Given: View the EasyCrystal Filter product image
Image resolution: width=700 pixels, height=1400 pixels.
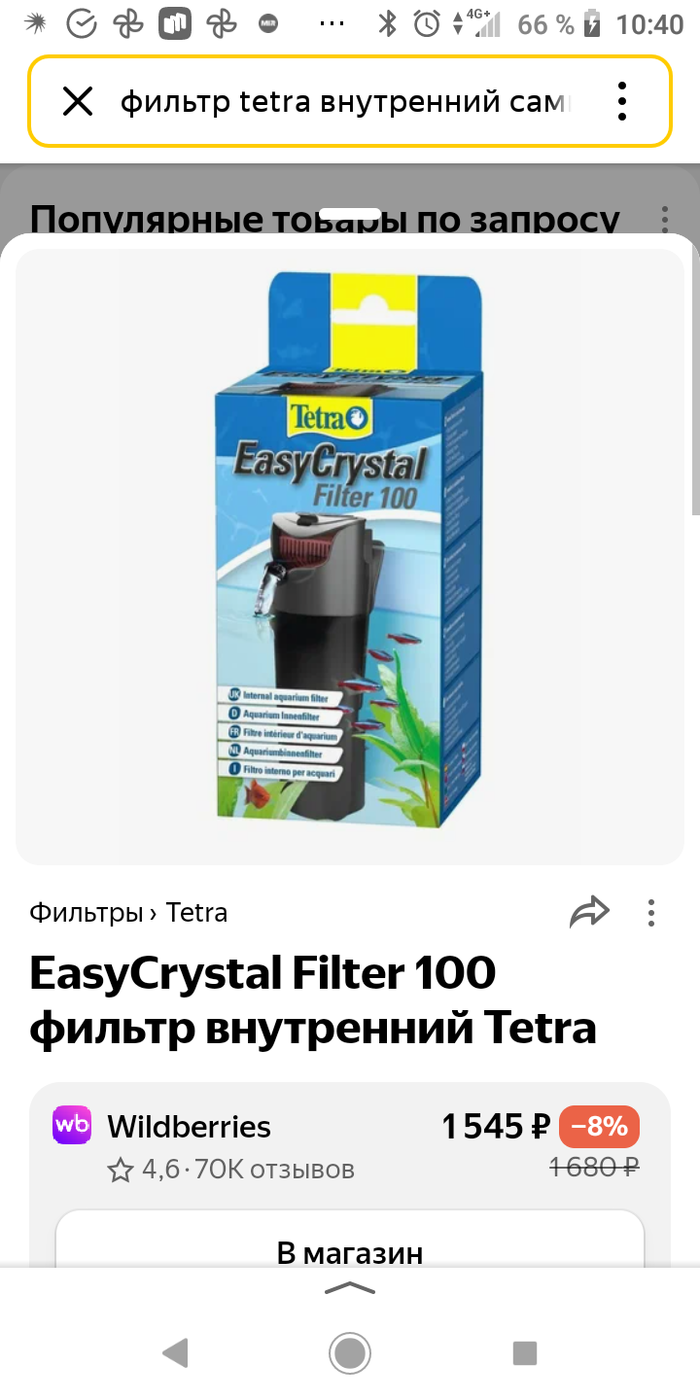Looking at the screenshot, I should point(350,557).
